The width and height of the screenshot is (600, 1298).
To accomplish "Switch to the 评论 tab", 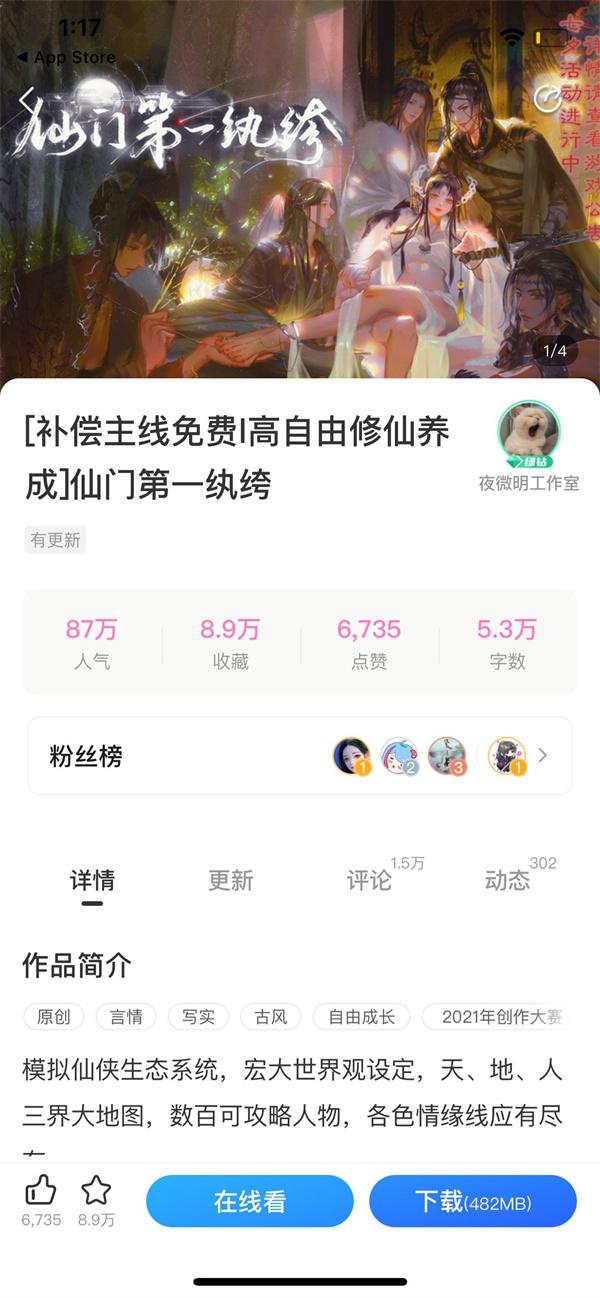I will pos(369,880).
